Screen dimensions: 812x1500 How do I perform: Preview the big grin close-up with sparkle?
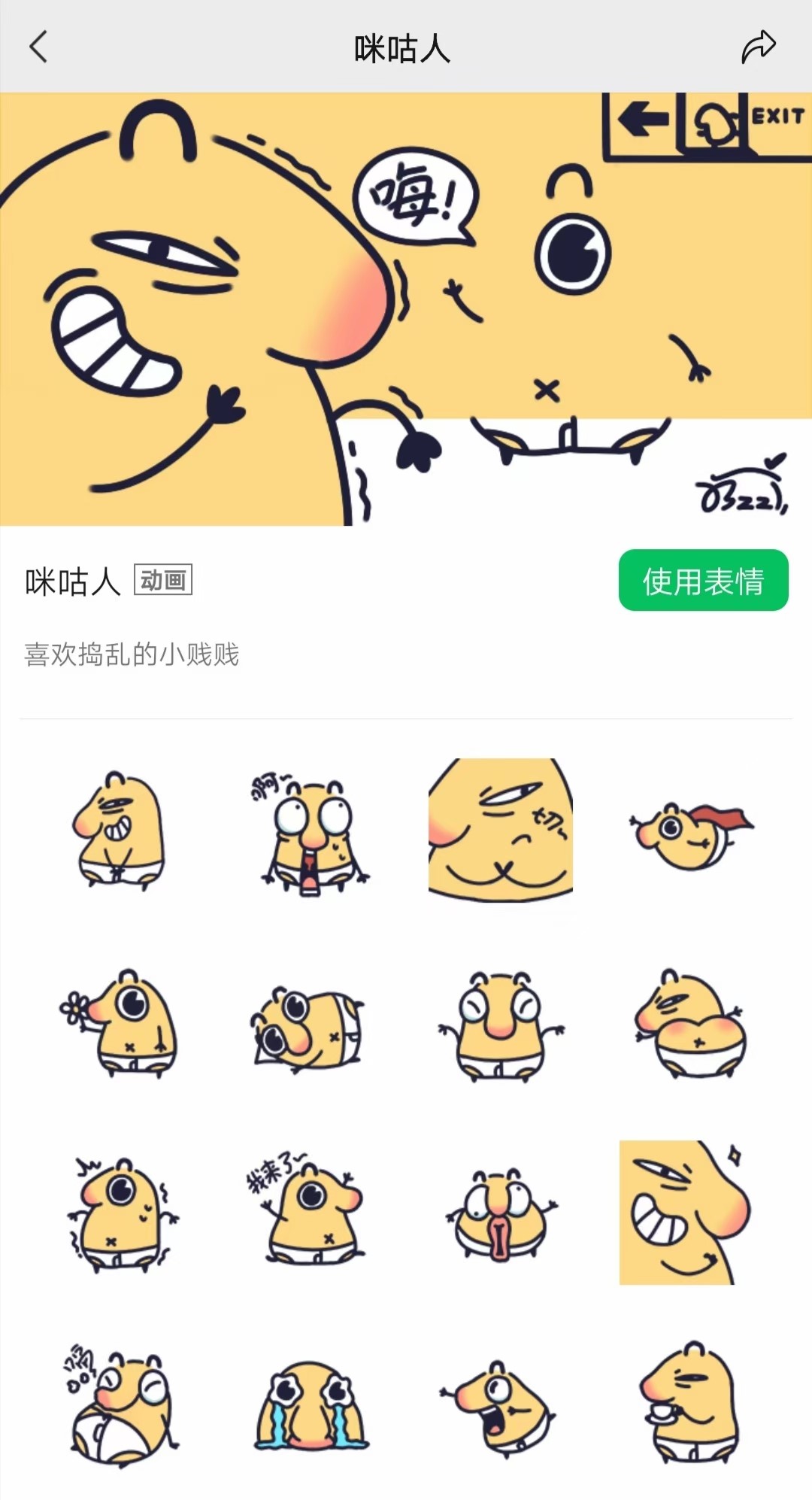tap(686, 1212)
